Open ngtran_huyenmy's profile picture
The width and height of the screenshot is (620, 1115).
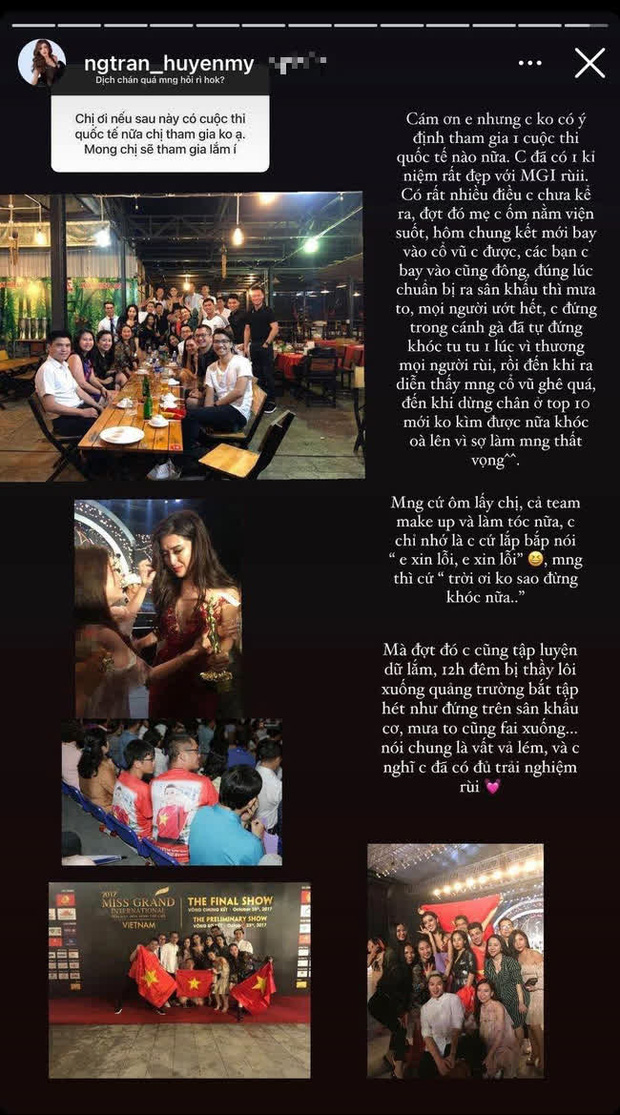[42, 63]
